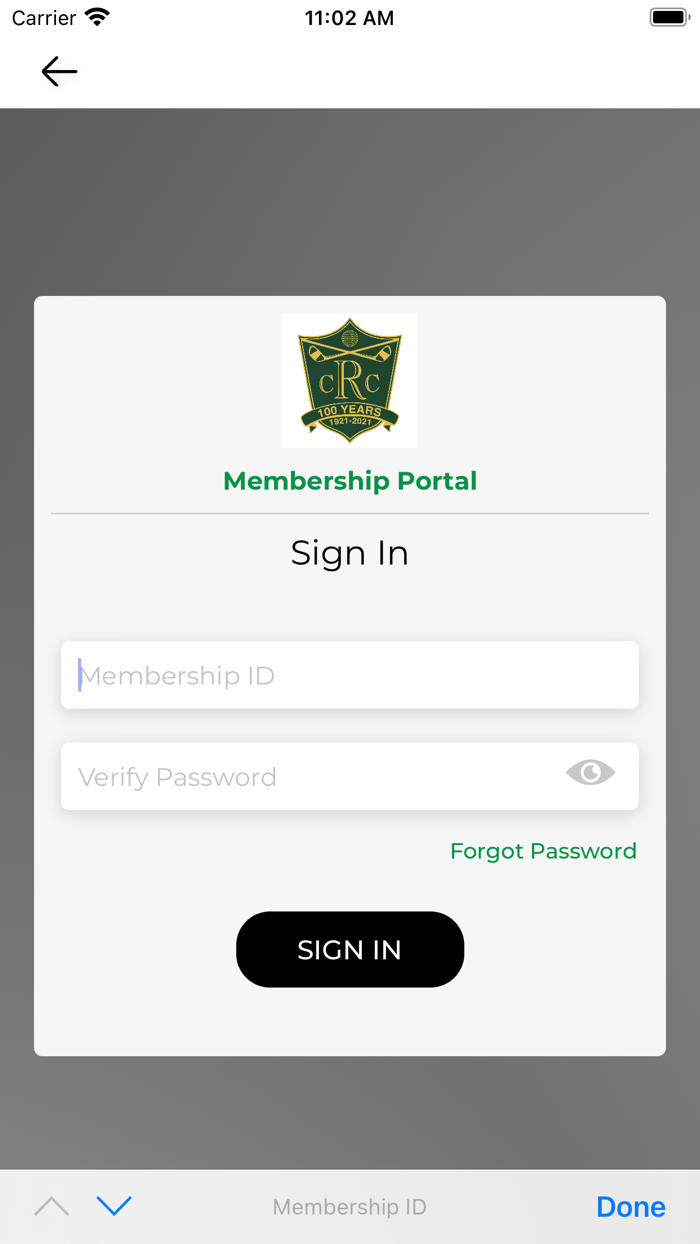Go back using the arrow icon
The width and height of the screenshot is (700, 1244).
(59, 71)
